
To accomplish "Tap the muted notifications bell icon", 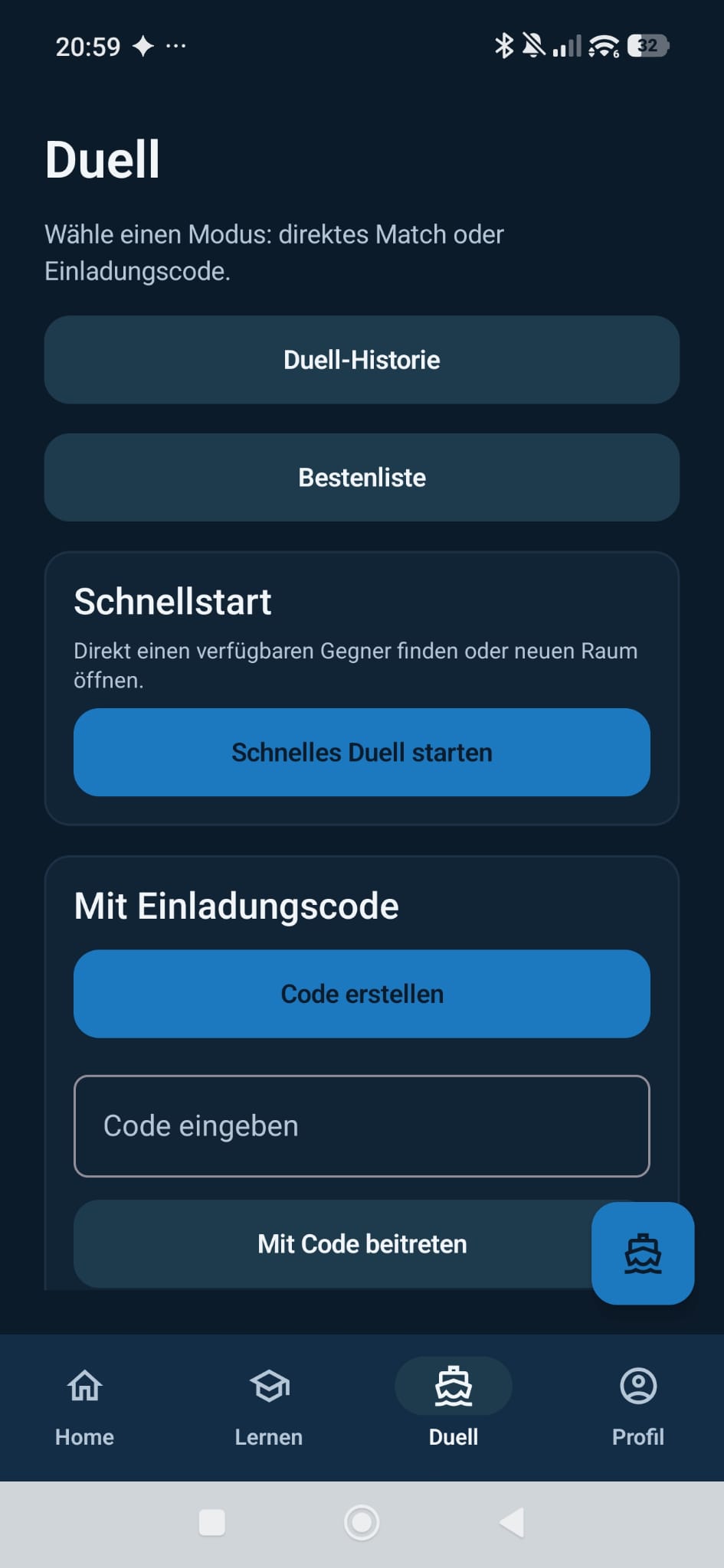I will click(536, 46).
